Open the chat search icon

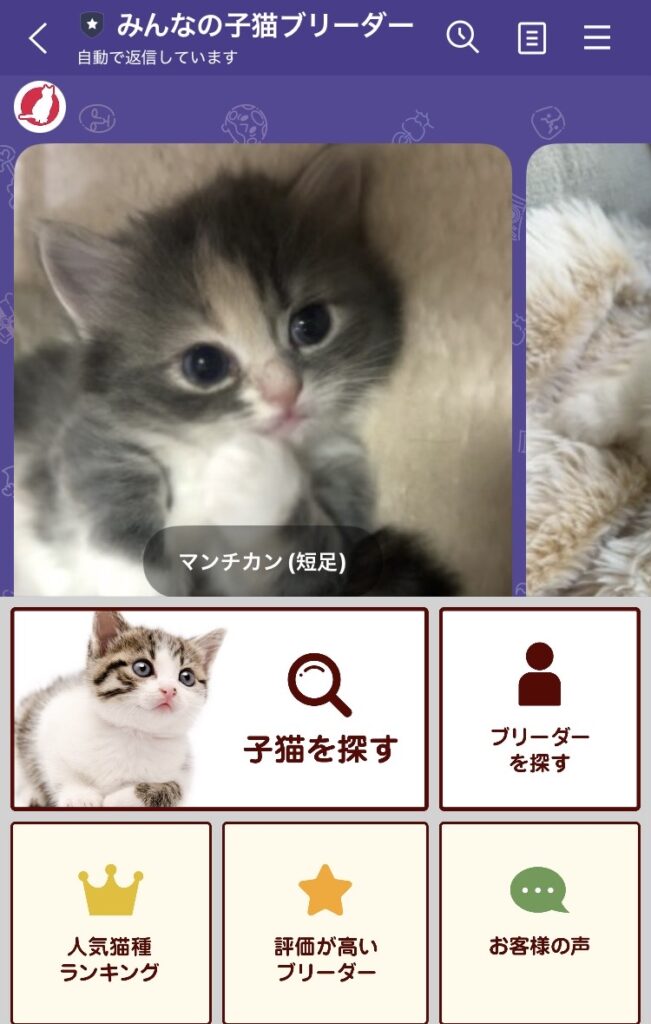(462, 38)
